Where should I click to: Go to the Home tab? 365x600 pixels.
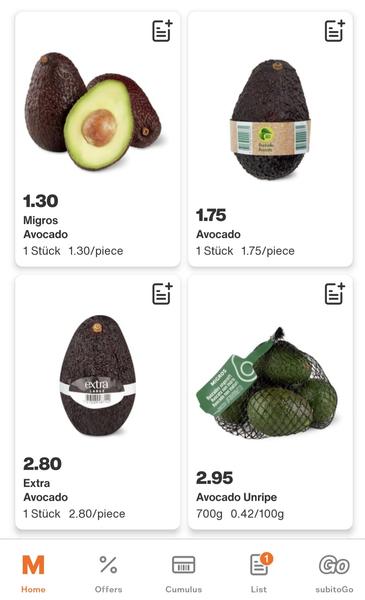33,573
